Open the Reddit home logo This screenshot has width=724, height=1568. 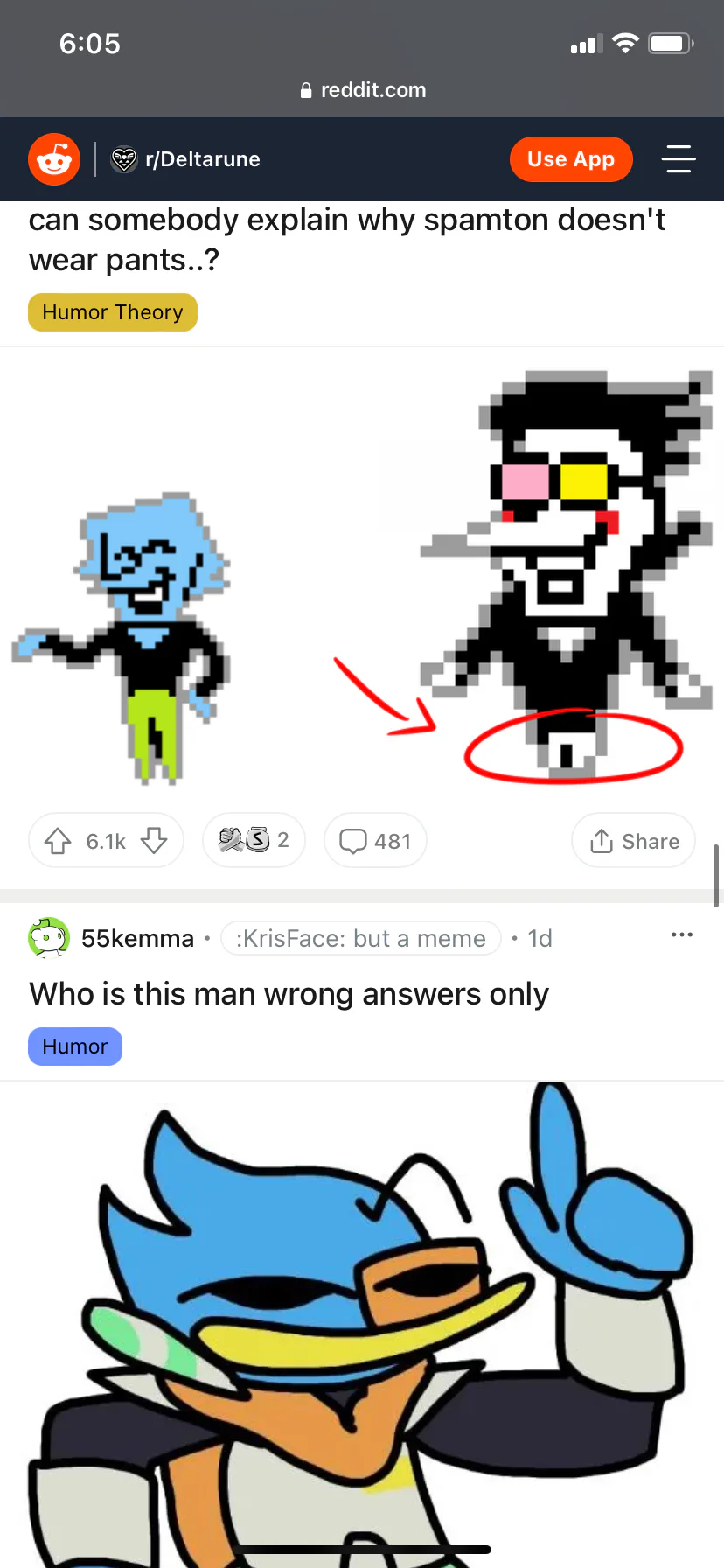(x=54, y=159)
